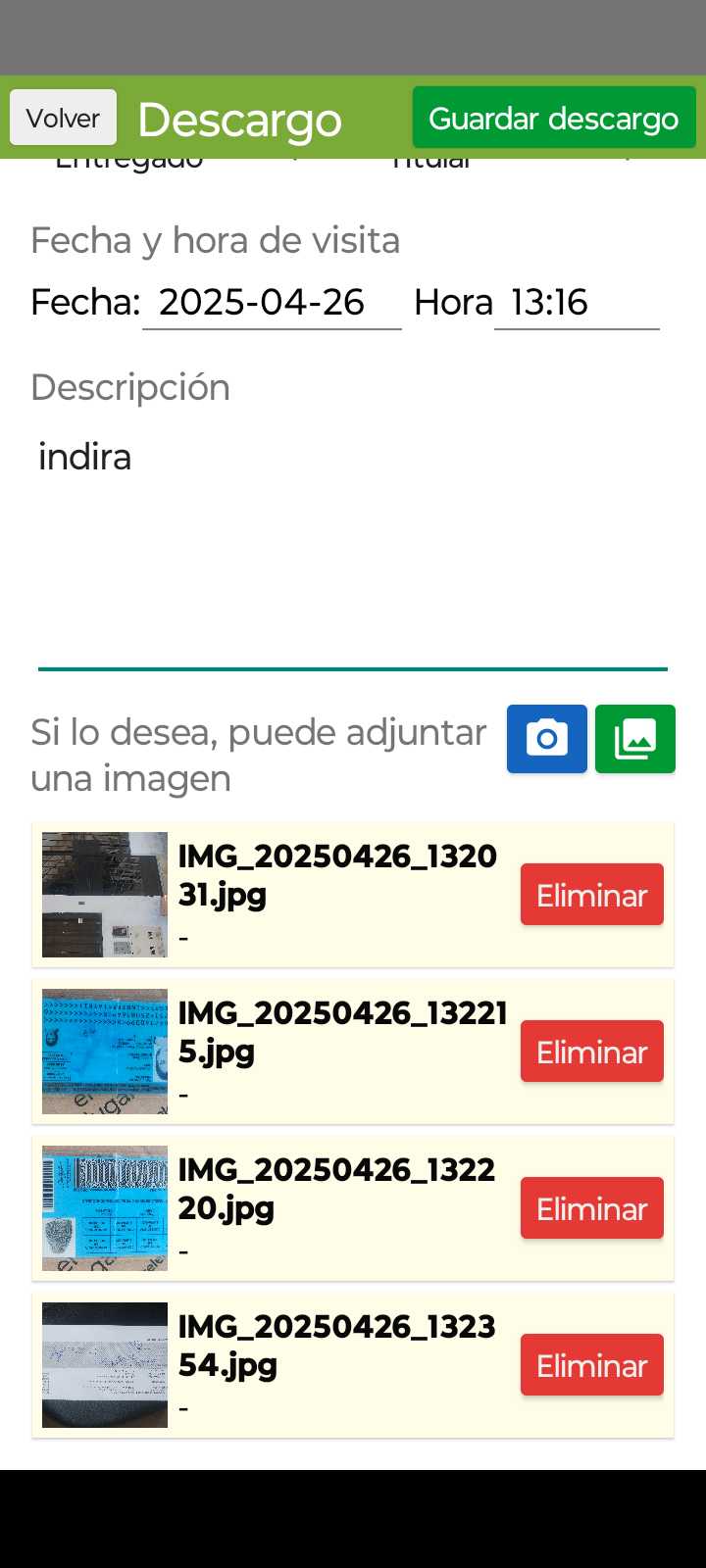Focus the Descripción text area
This screenshot has height=1568, width=706.
coord(352,549)
